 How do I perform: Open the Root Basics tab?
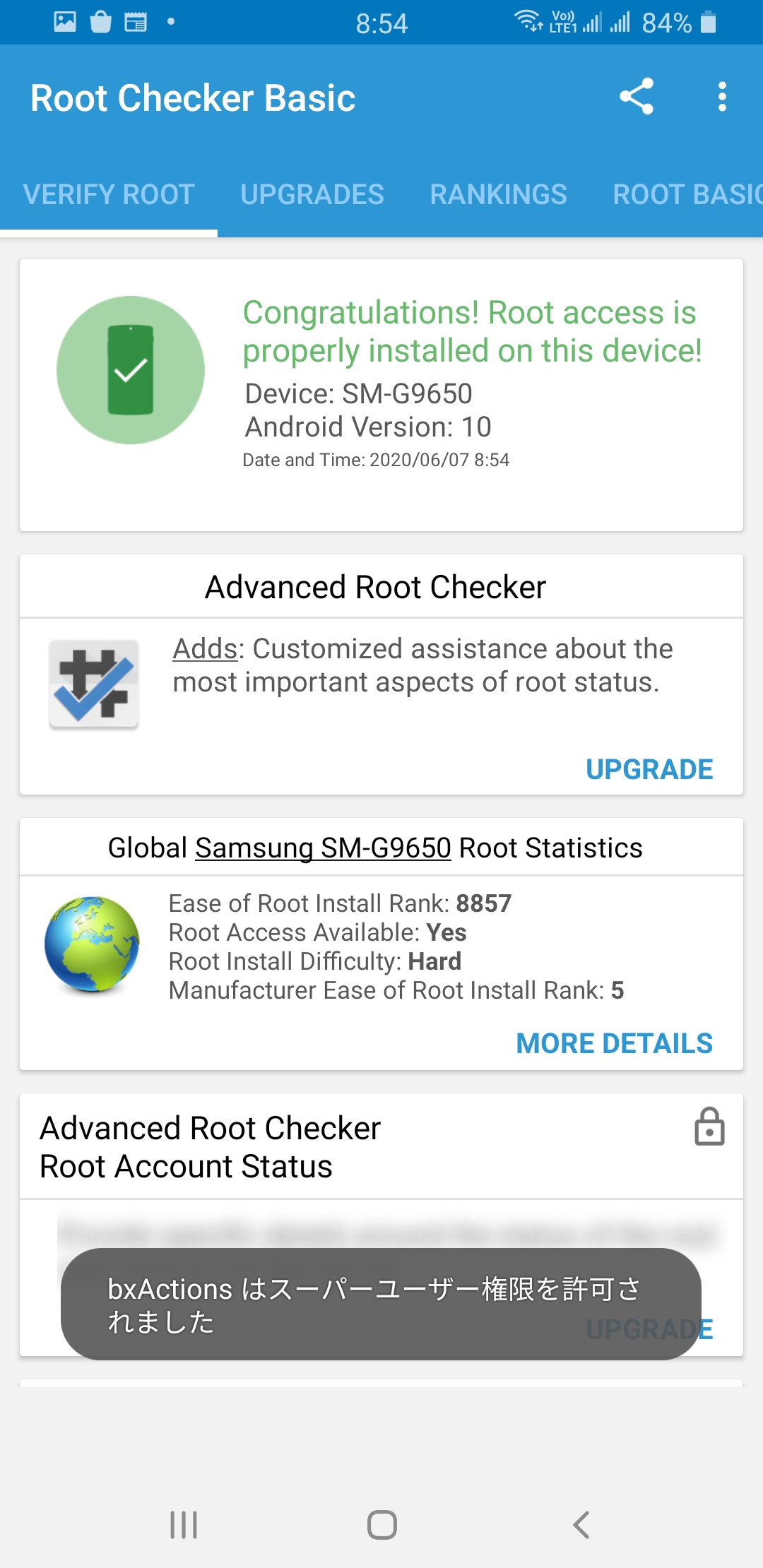pyautogui.click(x=687, y=195)
